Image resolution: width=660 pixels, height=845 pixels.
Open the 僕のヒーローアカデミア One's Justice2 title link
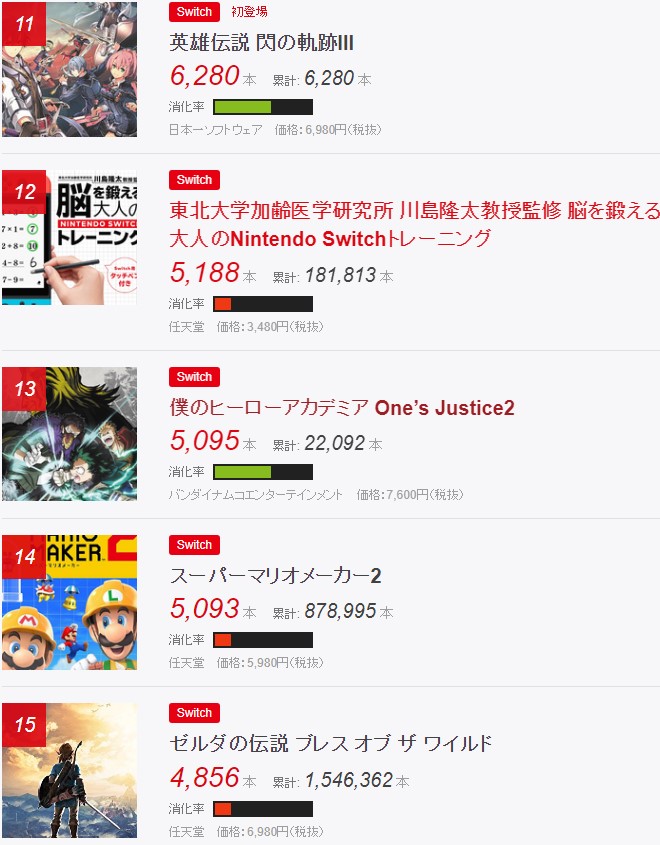(342, 408)
